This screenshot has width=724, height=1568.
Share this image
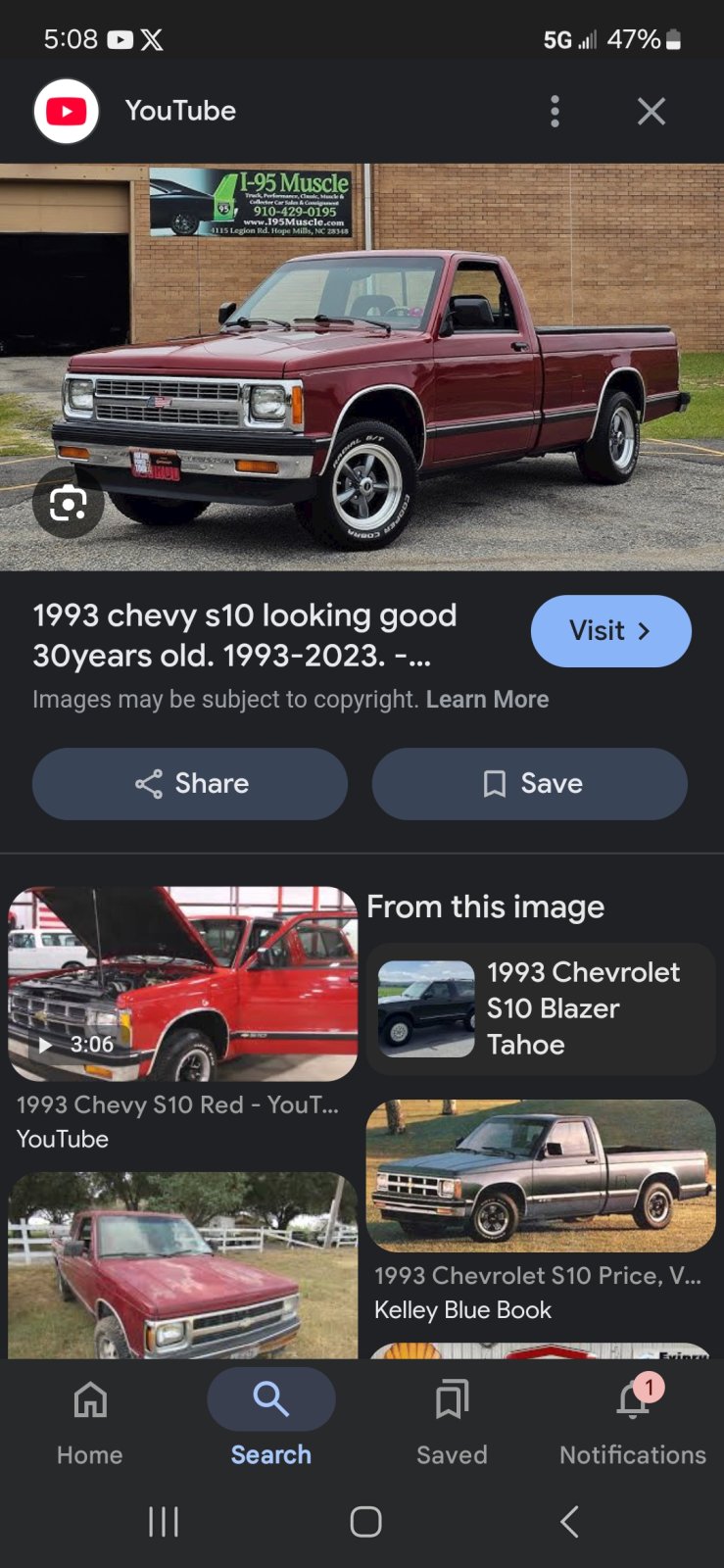tap(190, 784)
